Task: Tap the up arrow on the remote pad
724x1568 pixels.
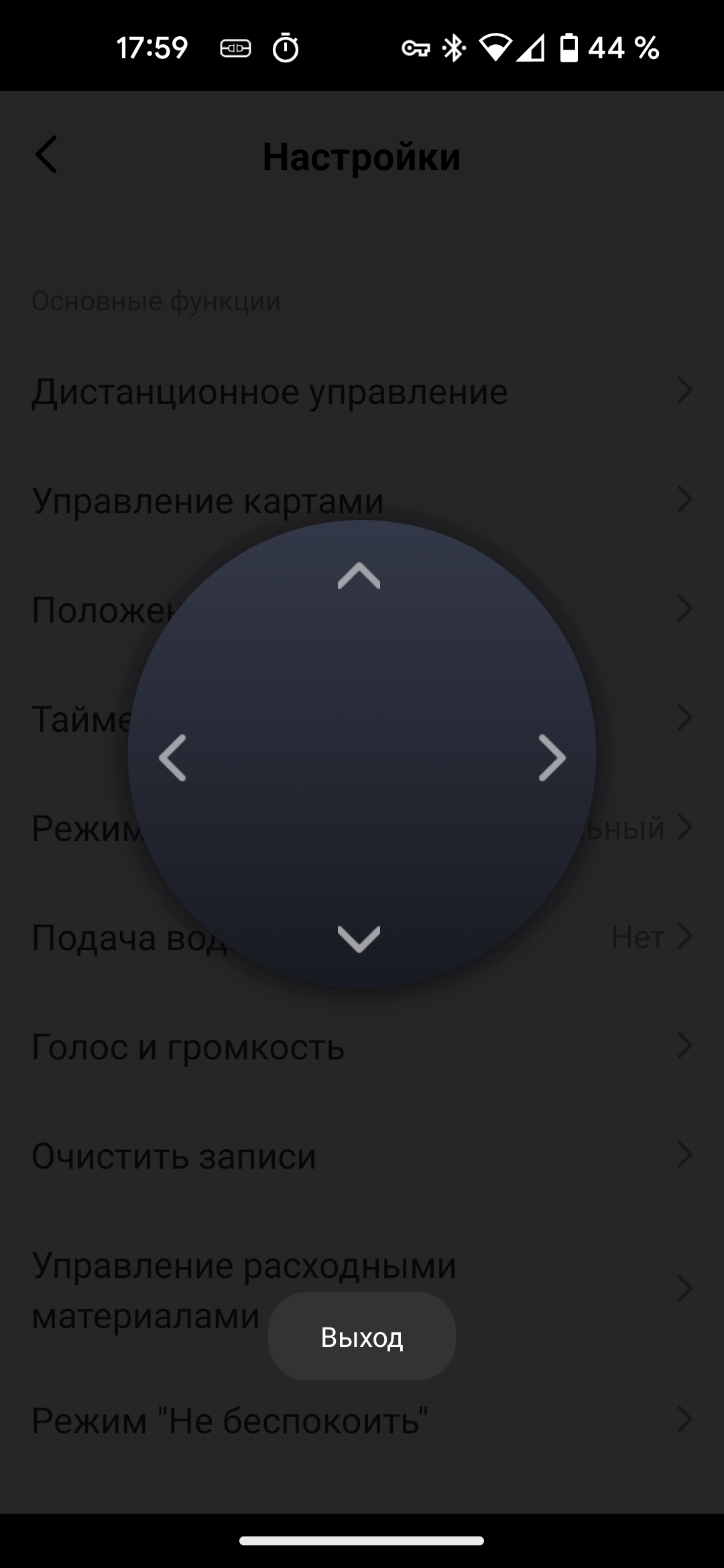Action: 359,576
